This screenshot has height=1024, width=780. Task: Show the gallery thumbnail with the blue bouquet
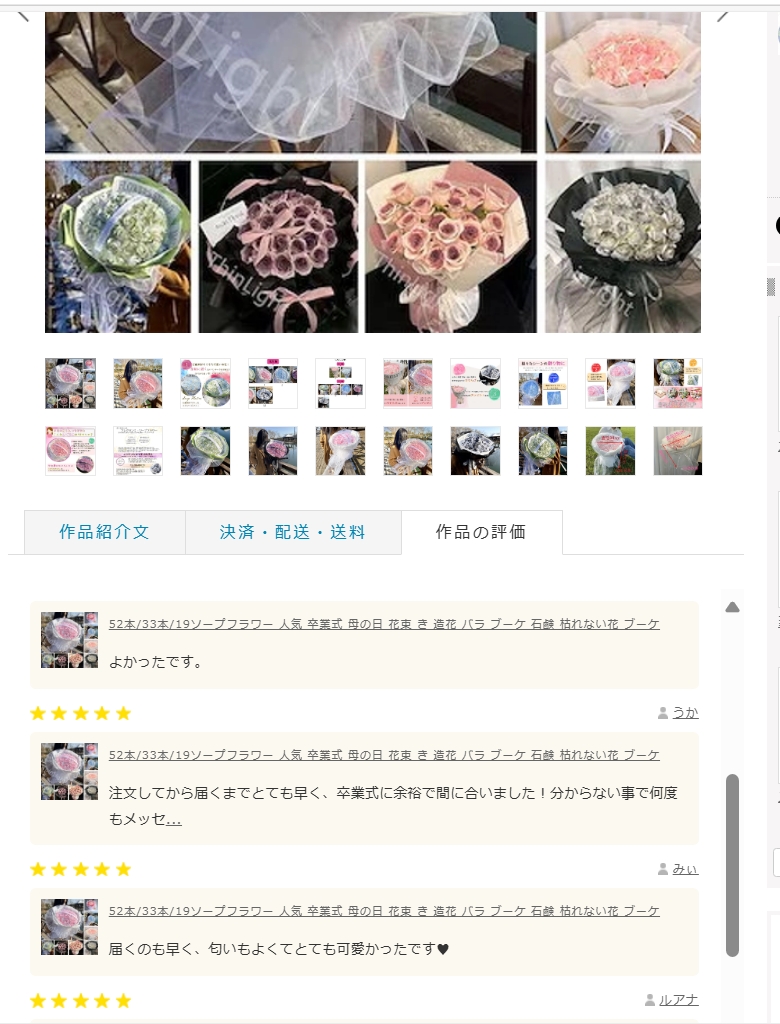542,383
